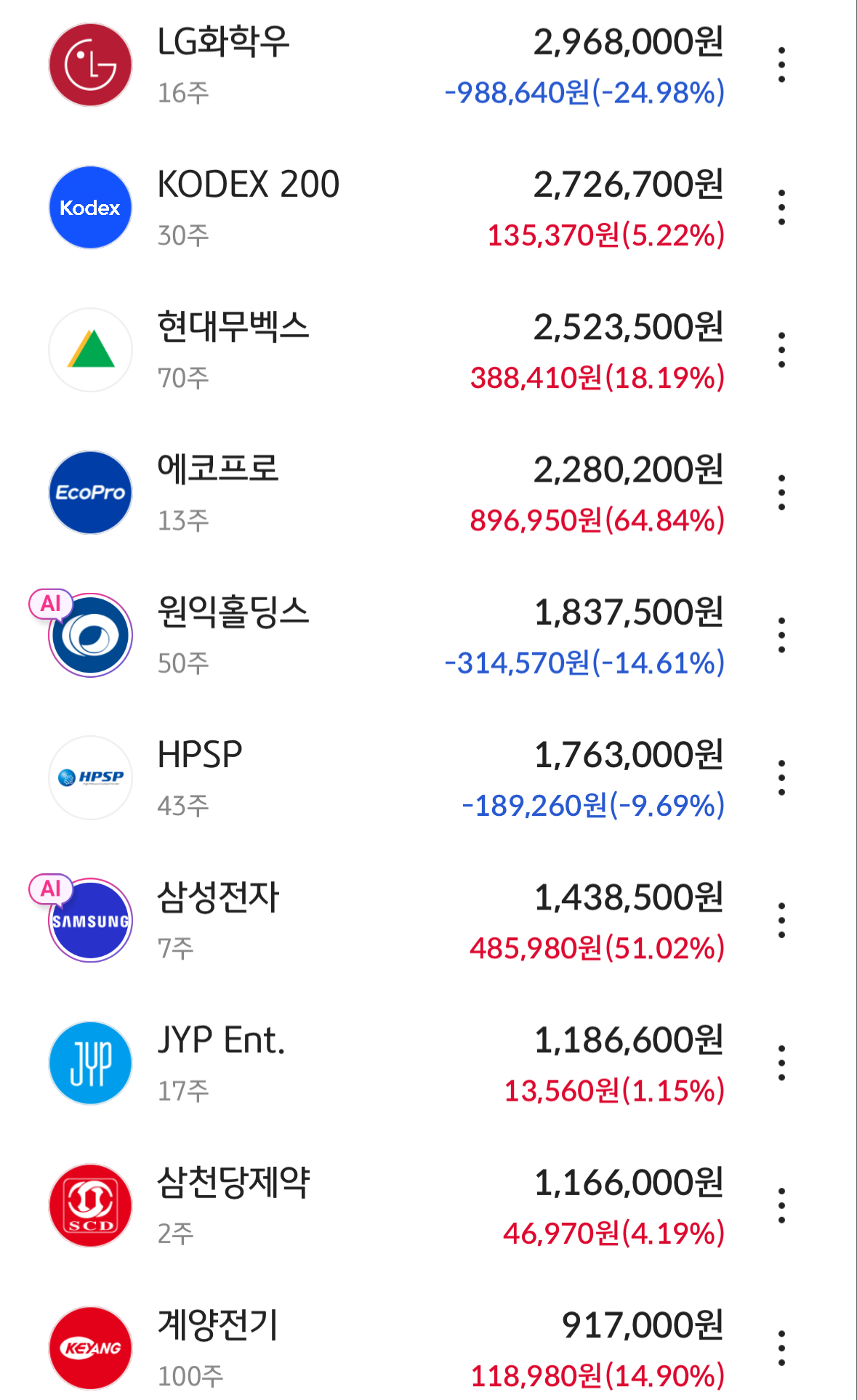Show more options for 현대무벡스
857x1400 pixels.
781,350
